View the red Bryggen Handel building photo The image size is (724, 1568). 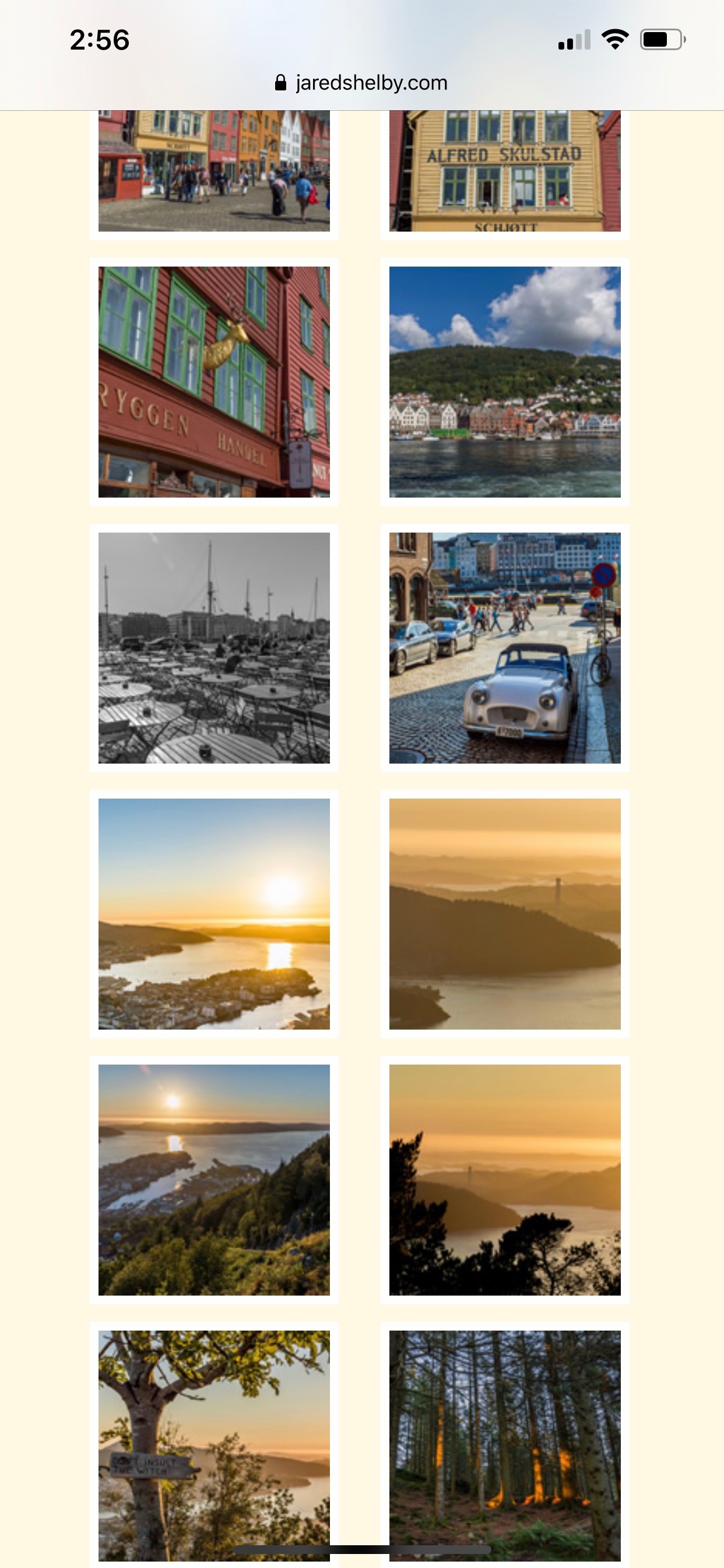tap(213, 381)
